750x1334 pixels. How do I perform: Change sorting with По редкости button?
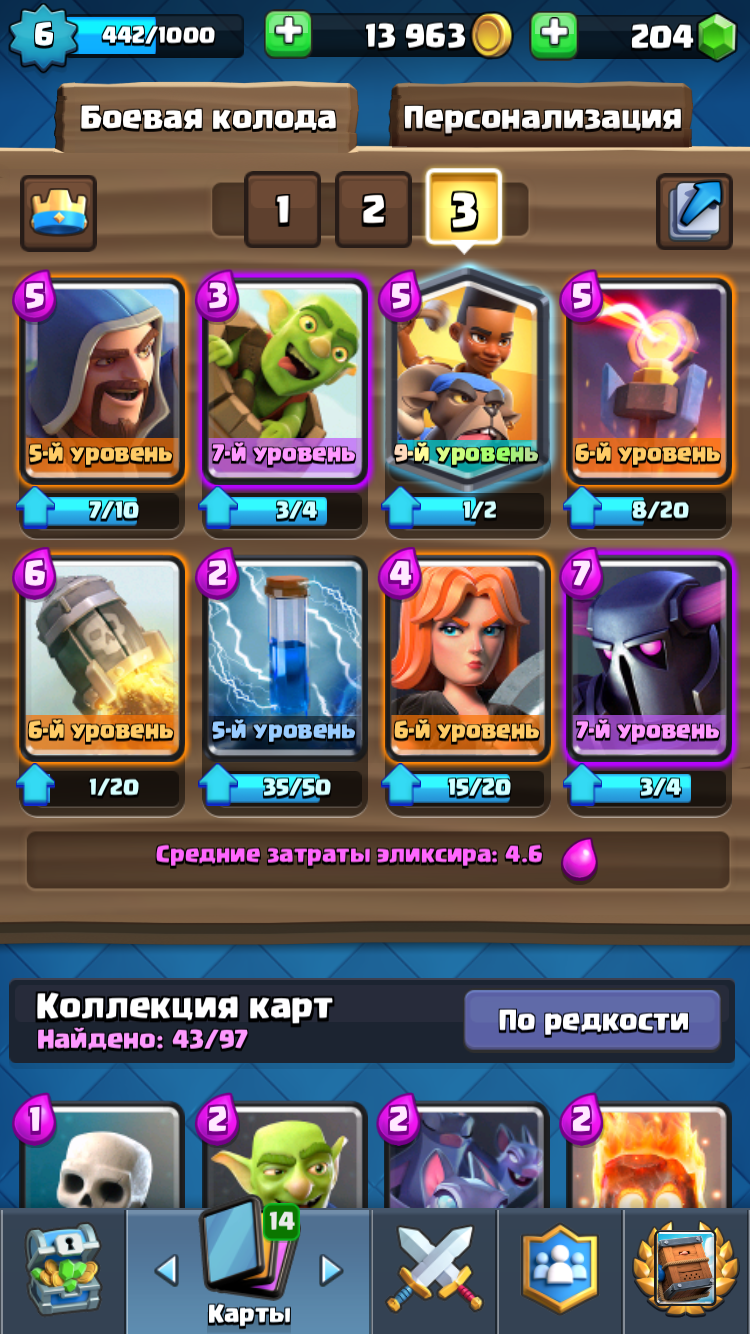pyautogui.click(x=593, y=1021)
